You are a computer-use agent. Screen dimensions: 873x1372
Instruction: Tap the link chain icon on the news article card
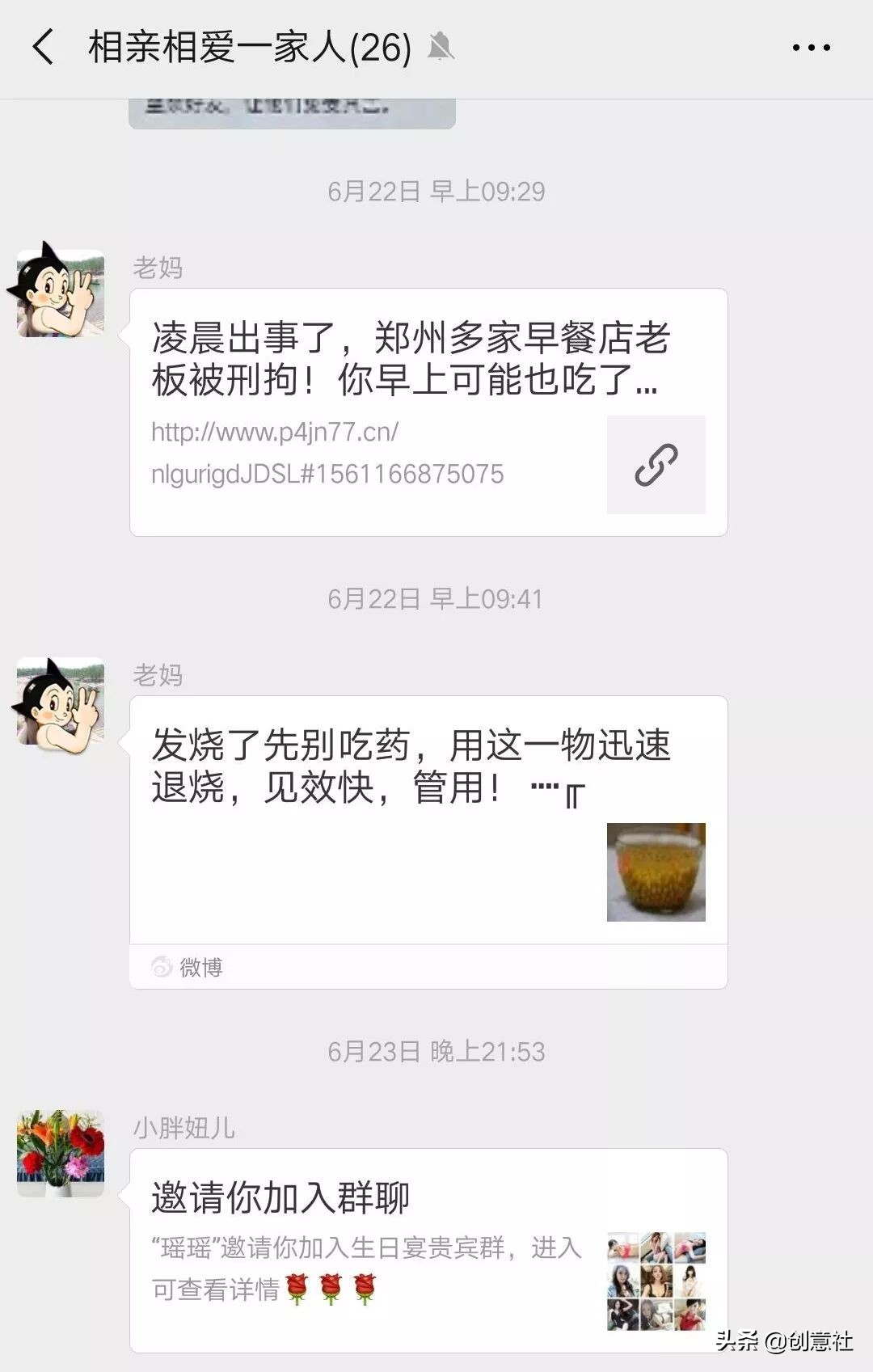[656, 464]
